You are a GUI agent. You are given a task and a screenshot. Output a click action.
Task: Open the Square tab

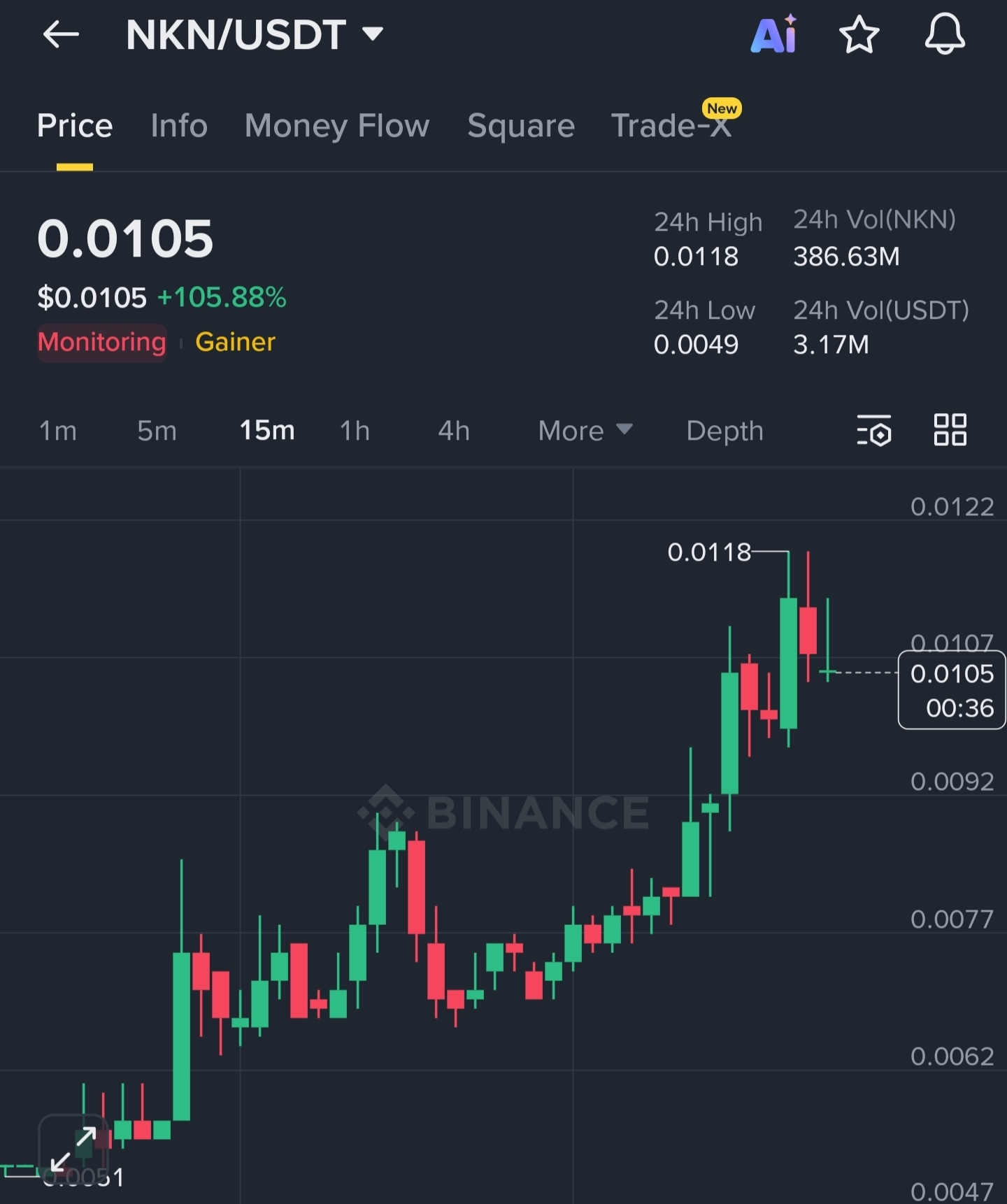tap(521, 127)
